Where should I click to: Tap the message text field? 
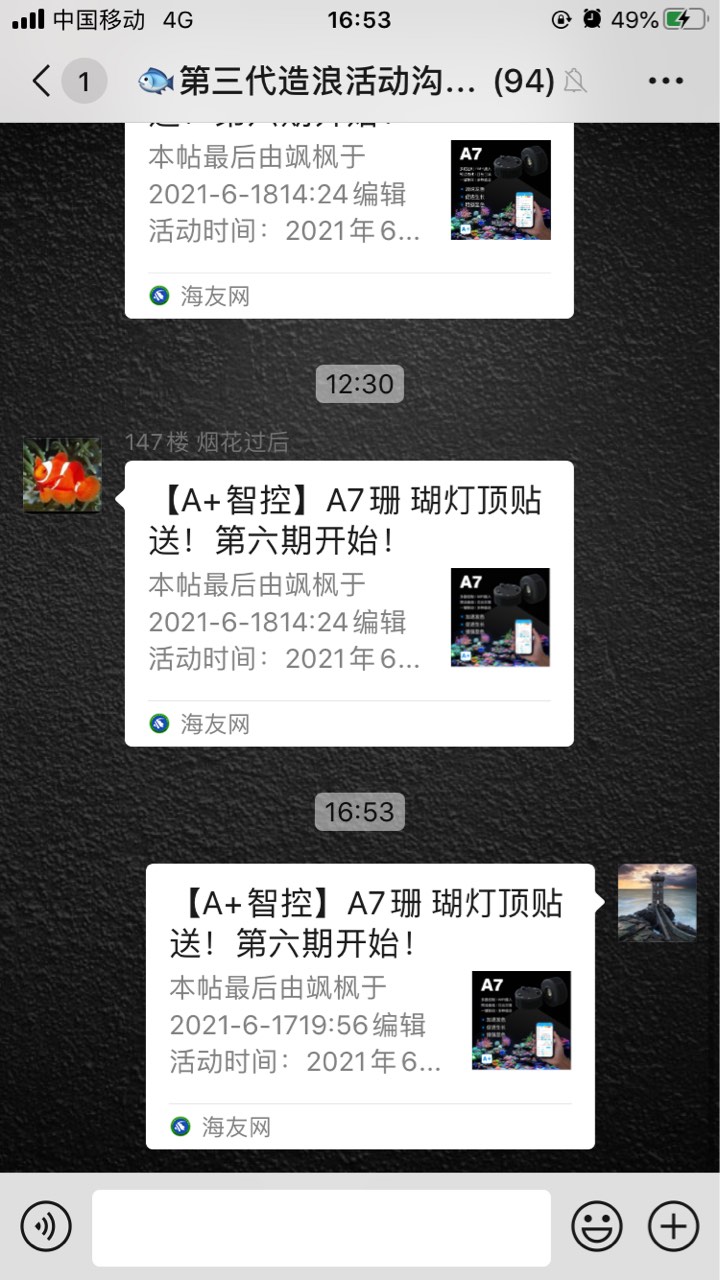click(x=321, y=1227)
